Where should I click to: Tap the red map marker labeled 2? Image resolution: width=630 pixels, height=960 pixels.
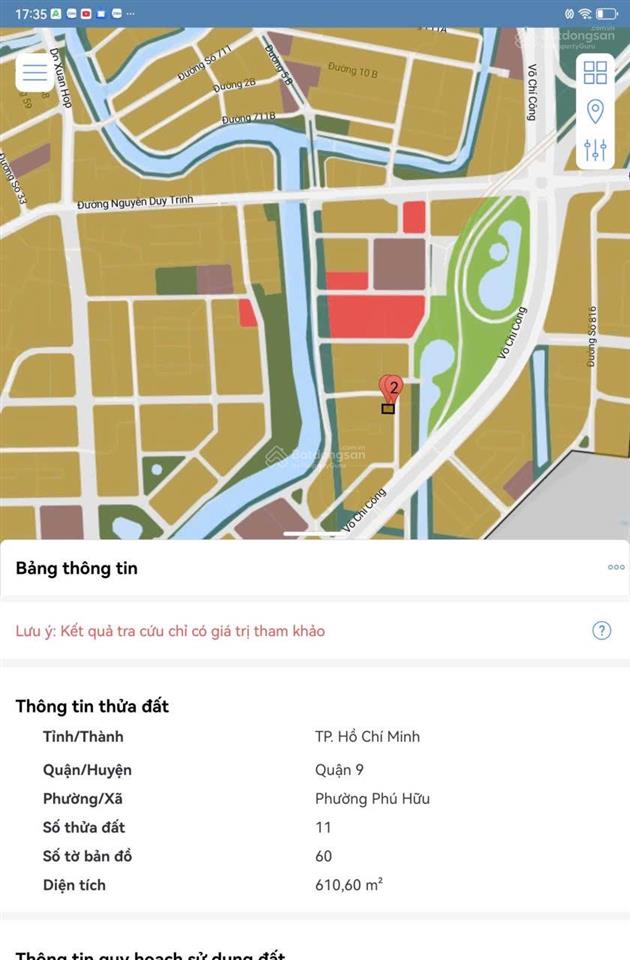389,388
